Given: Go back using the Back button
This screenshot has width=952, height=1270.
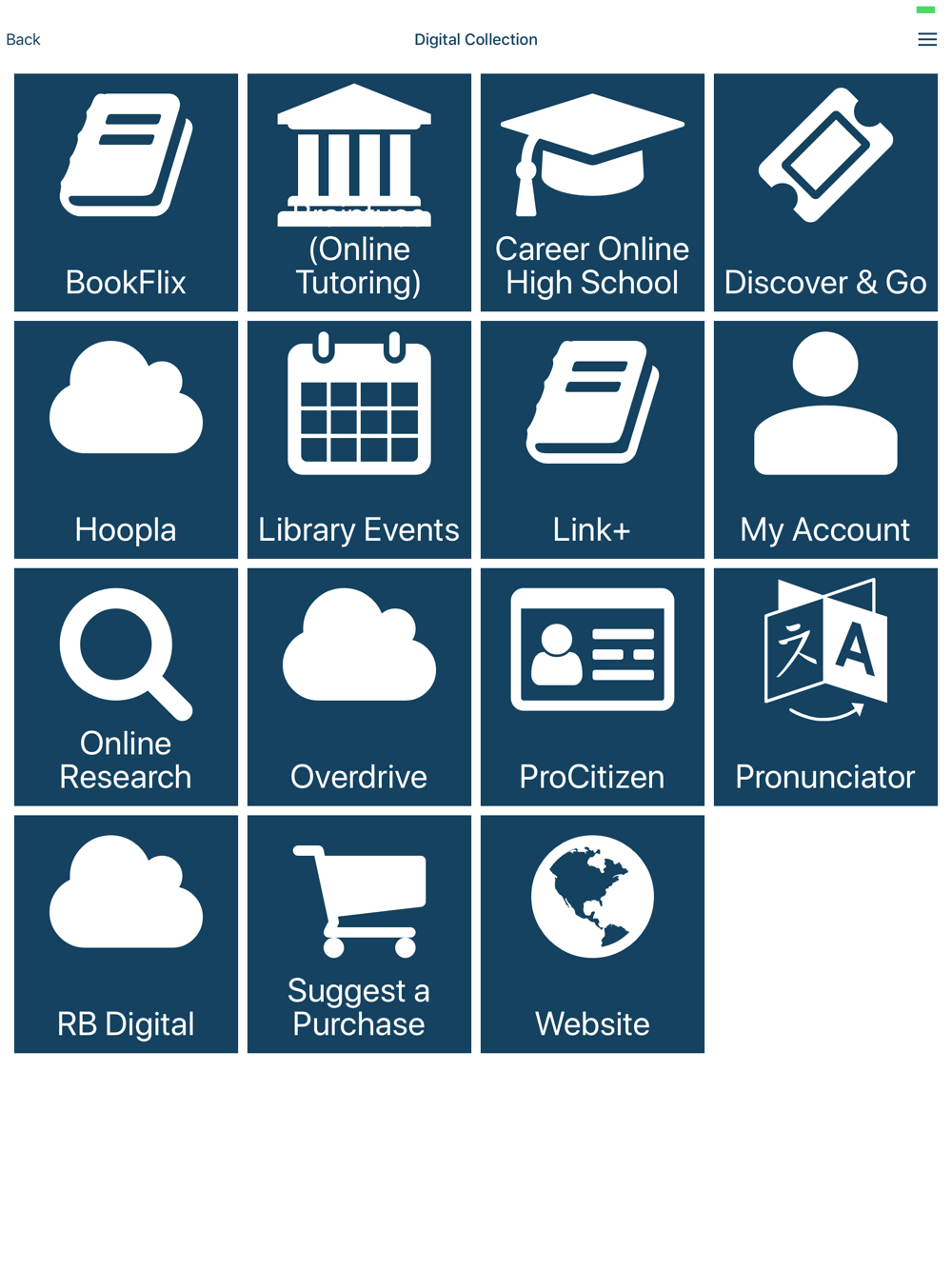Looking at the screenshot, I should pyautogui.click(x=24, y=40).
